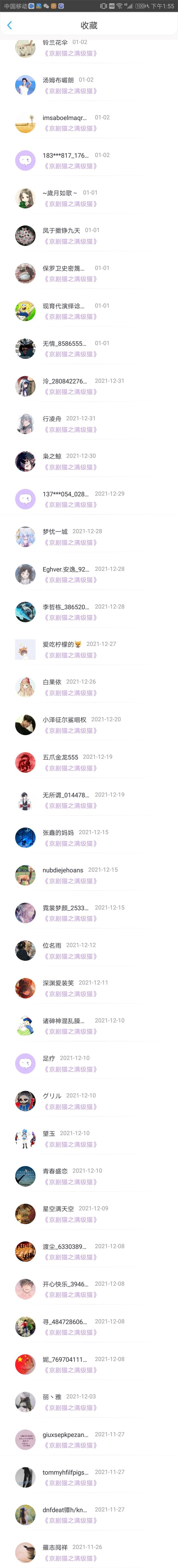Select the 梦忧一城 row

[x=89, y=537]
